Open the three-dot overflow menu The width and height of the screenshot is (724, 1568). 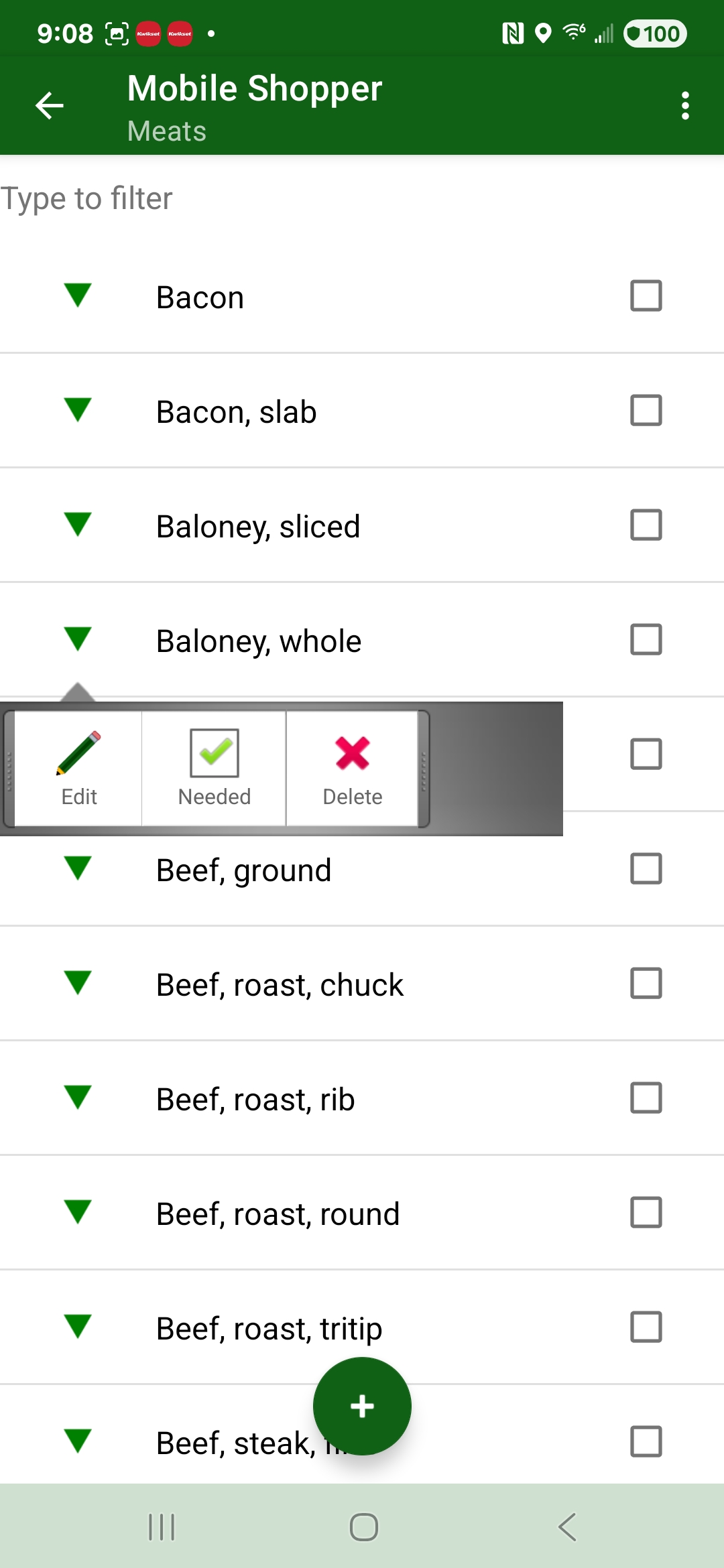point(685,104)
